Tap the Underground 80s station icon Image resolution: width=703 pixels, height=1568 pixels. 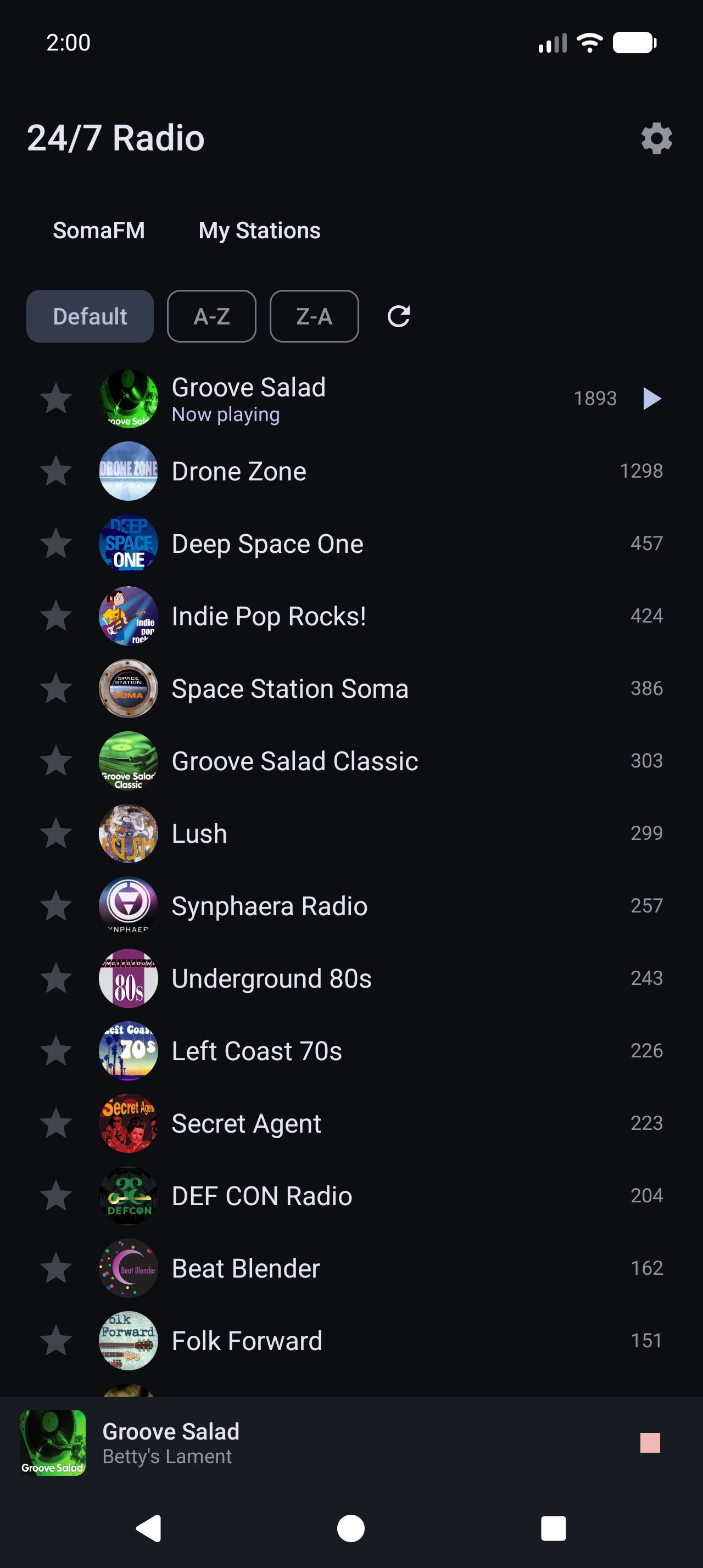[127, 978]
